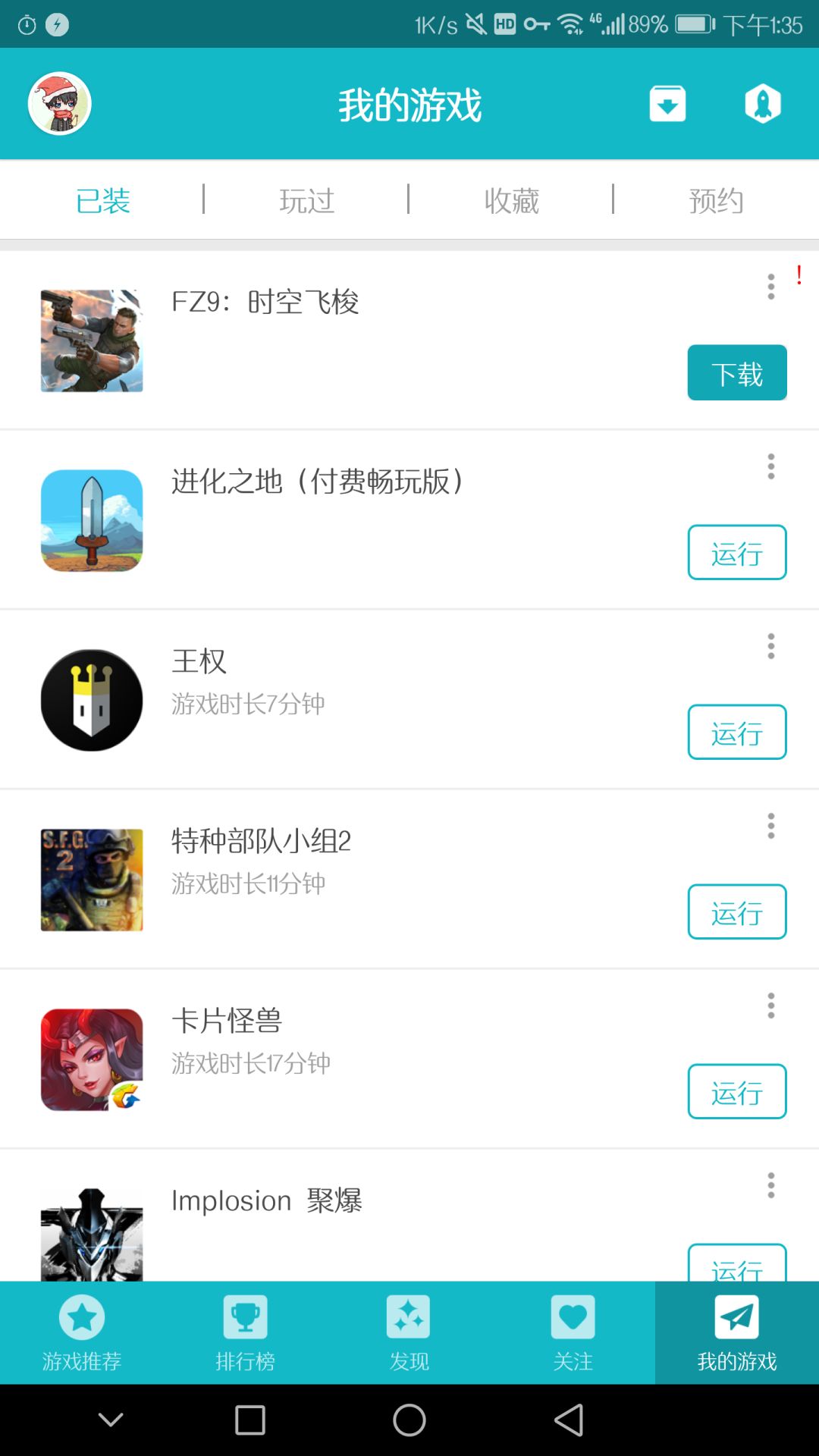Switch to the 发现 tab
819x1456 pixels.
click(409, 1333)
